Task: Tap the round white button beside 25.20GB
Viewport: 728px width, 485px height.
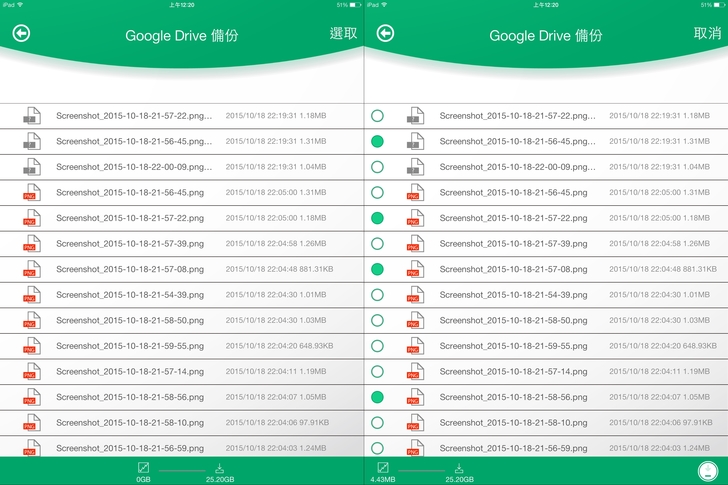Action: point(708,471)
